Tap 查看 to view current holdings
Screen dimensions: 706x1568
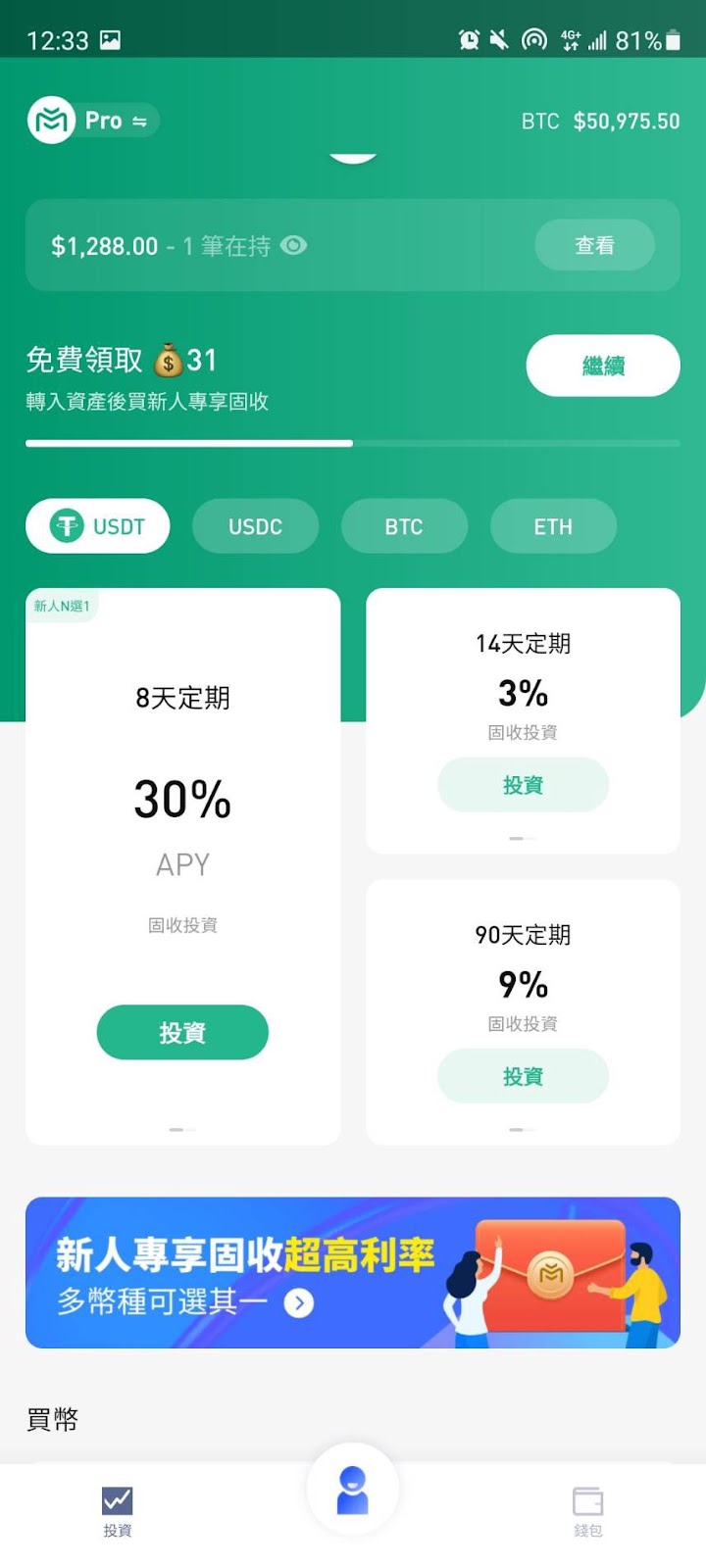(594, 245)
